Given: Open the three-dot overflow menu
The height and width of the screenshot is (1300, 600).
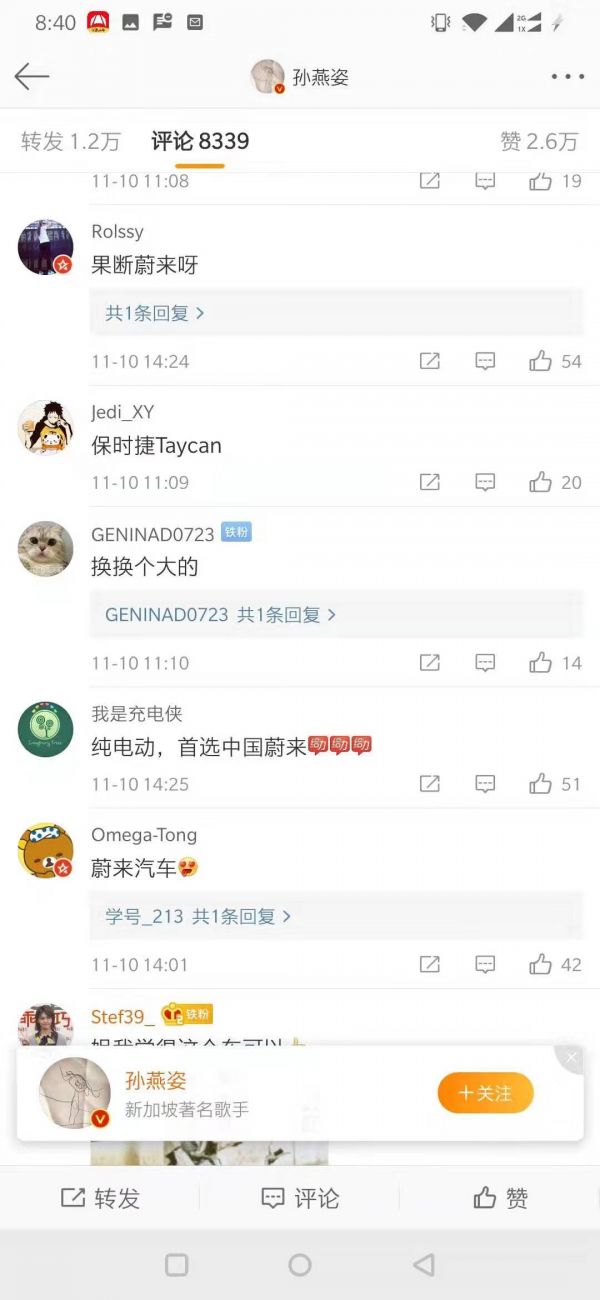Looking at the screenshot, I should [x=566, y=77].
